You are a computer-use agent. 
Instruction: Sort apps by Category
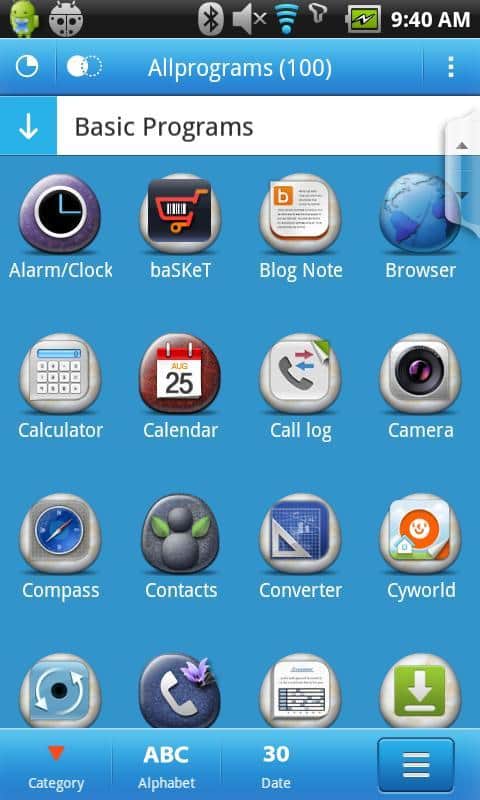click(x=56, y=766)
